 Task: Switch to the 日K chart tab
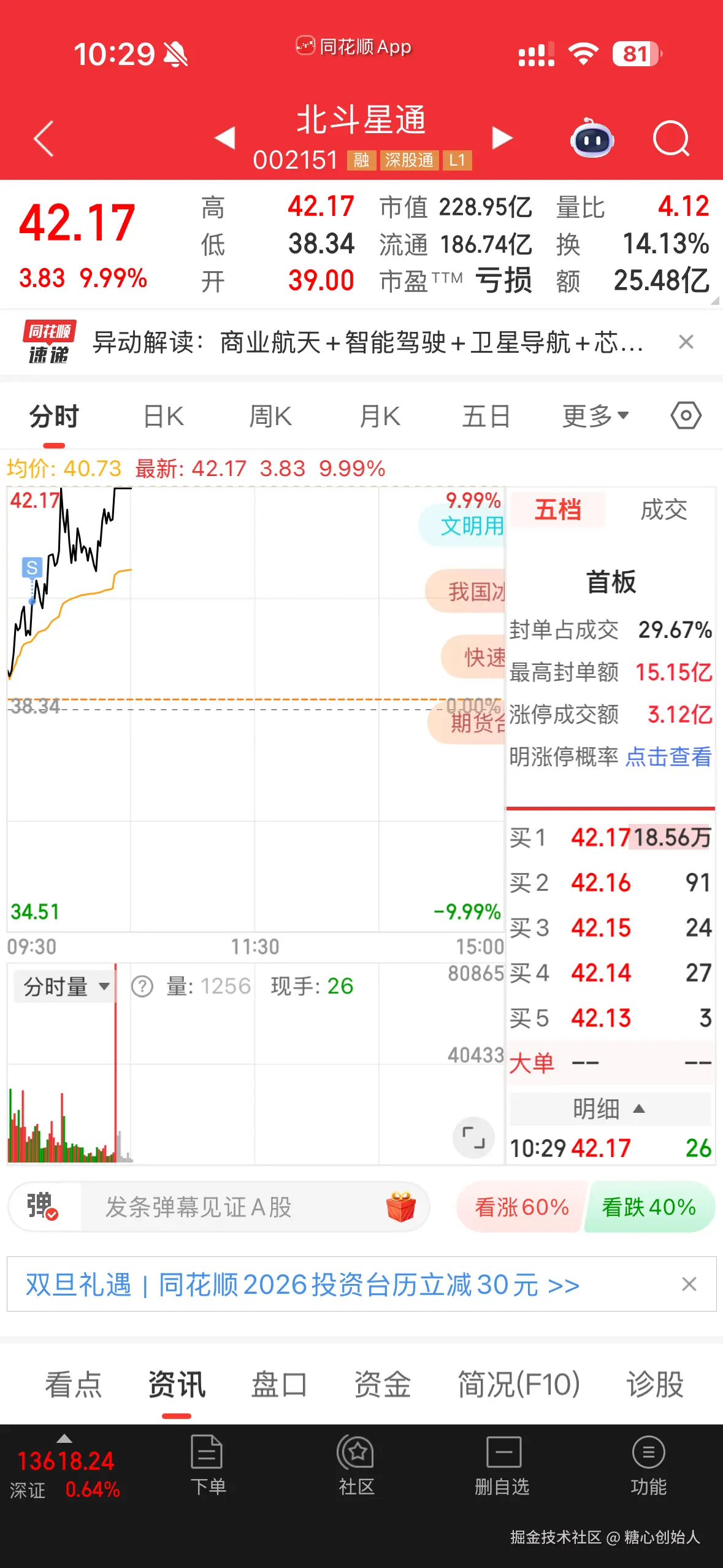click(x=163, y=417)
